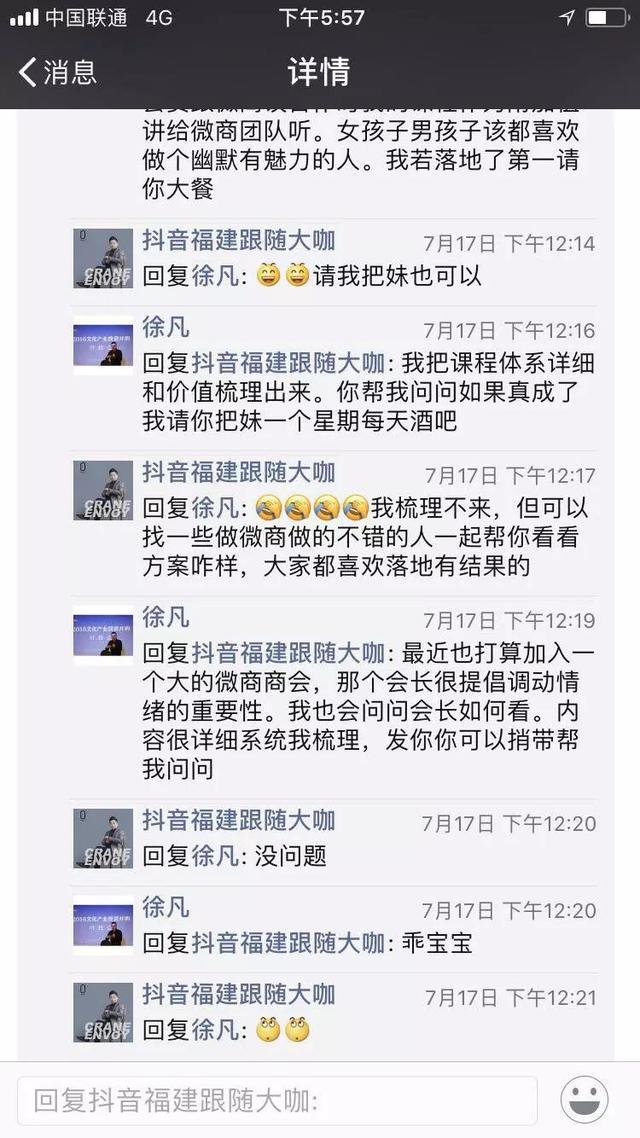Open commenter name 抖音福建跟随大咖 at 12:17

coord(238,473)
